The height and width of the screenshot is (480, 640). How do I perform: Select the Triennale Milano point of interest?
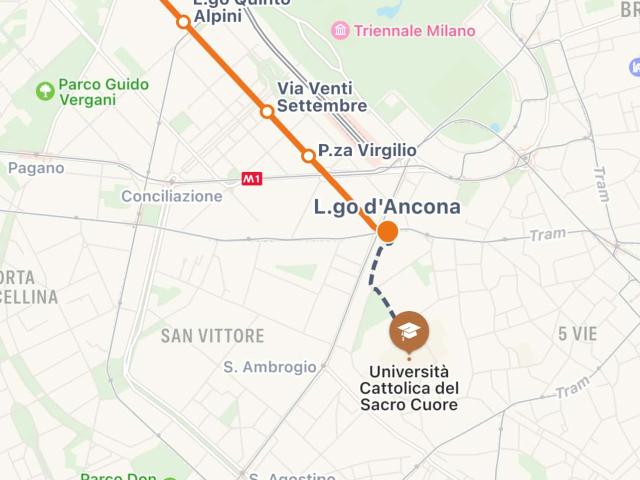[x=340, y=31]
